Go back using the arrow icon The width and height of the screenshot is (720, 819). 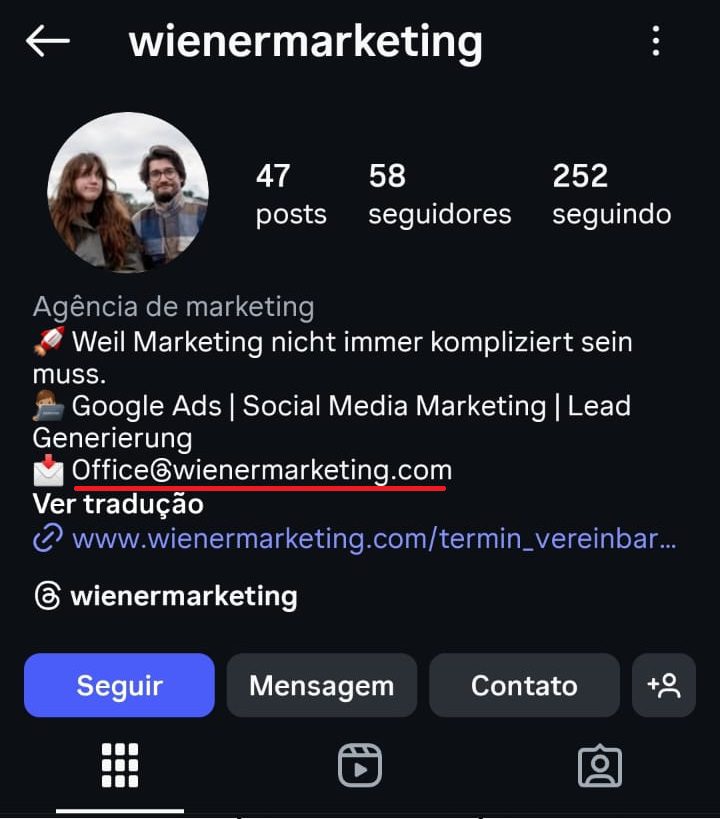tap(47, 41)
